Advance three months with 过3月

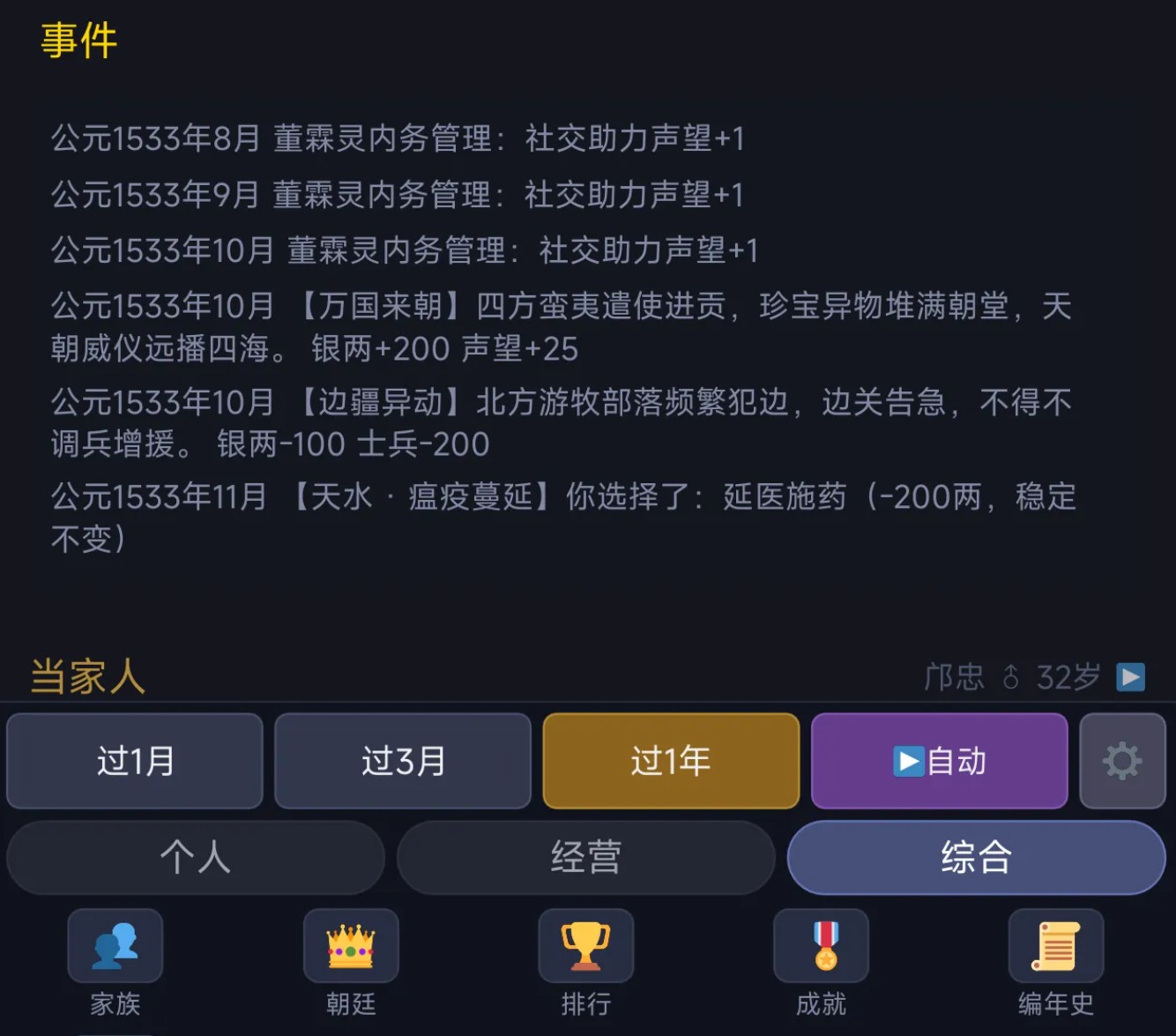pyautogui.click(x=403, y=761)
